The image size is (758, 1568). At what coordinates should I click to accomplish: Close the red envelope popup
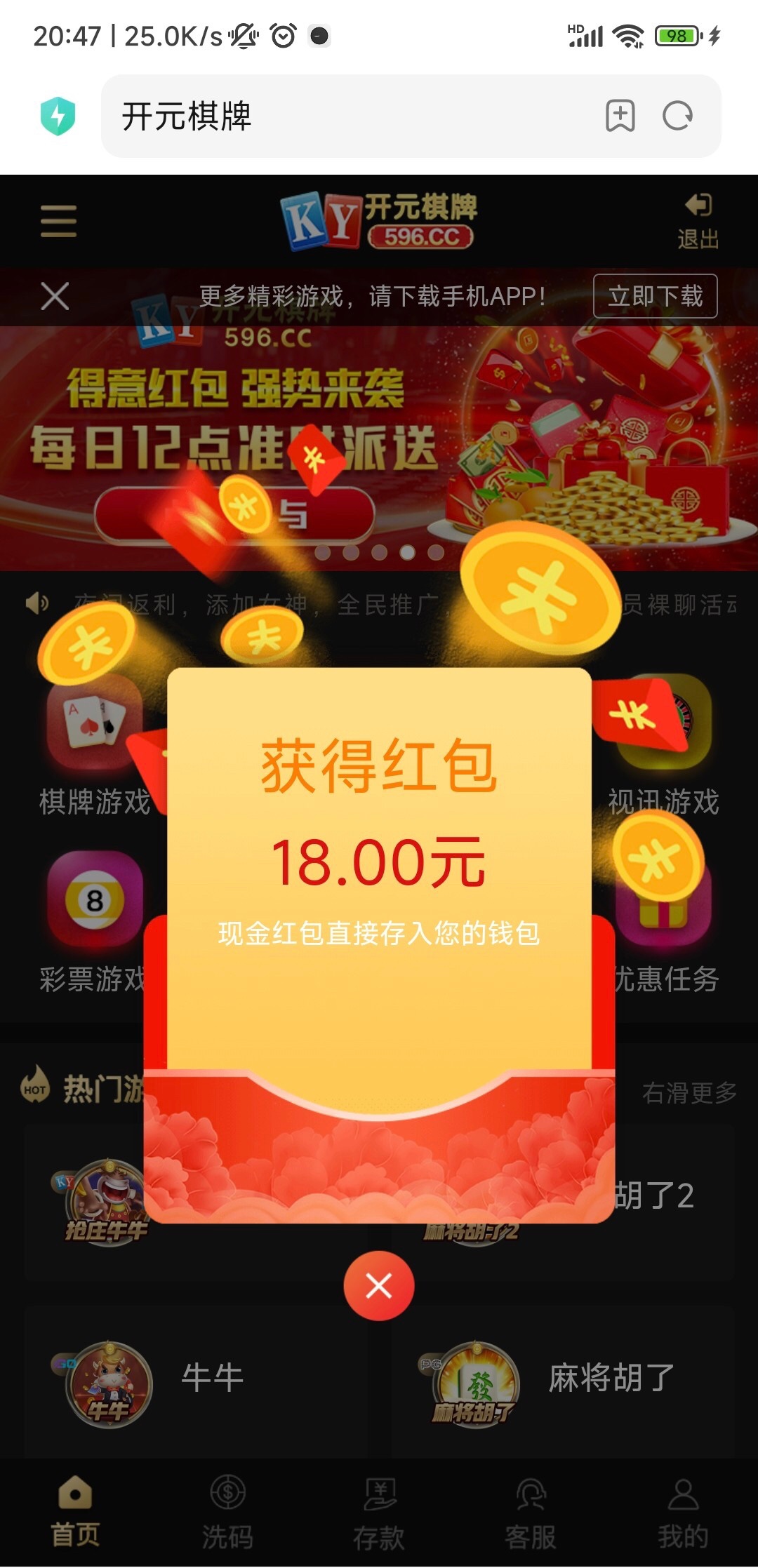(378, 1286)
